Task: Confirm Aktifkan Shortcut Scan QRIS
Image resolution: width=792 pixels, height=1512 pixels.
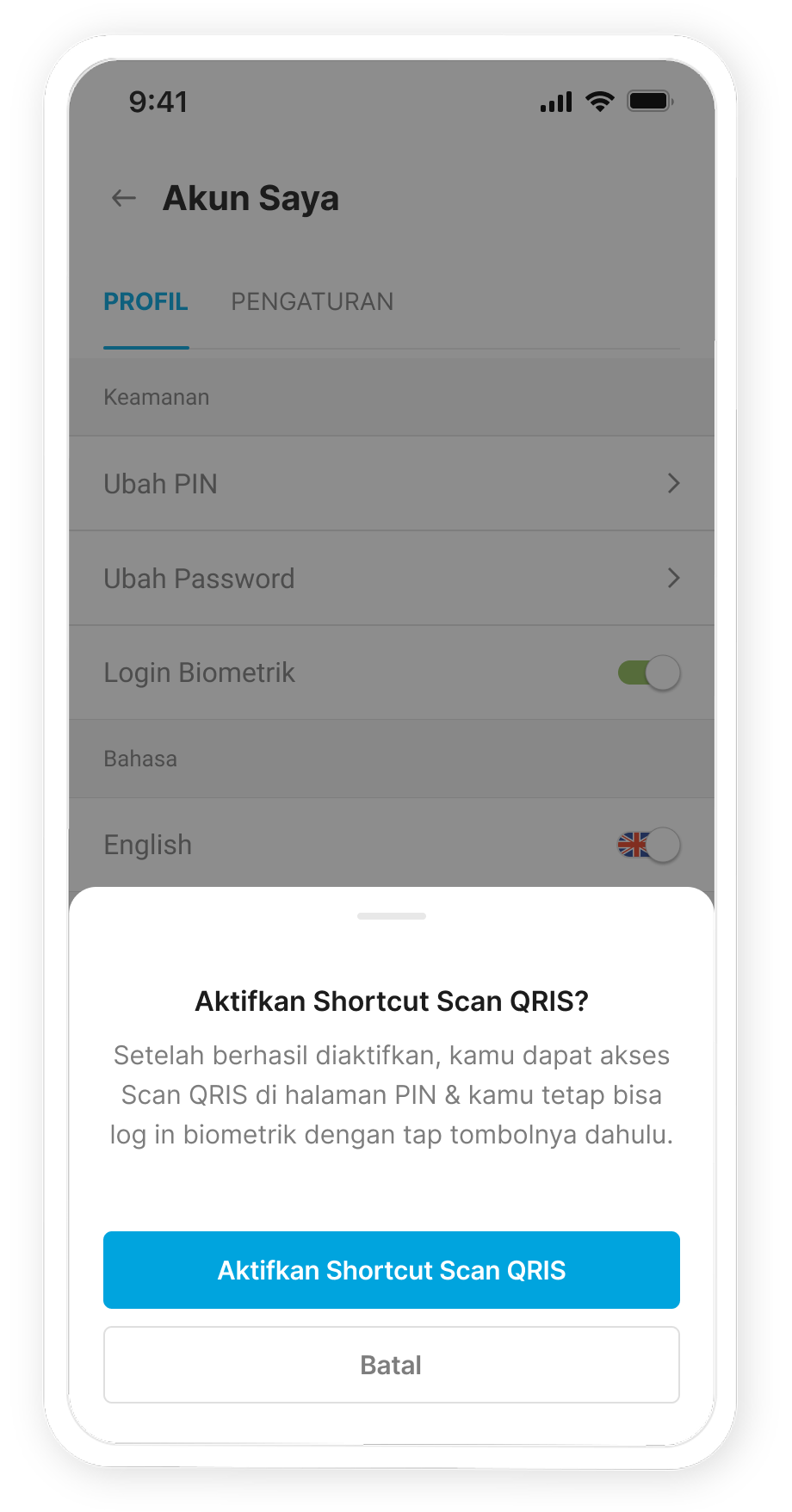Action: point(392,1270)
